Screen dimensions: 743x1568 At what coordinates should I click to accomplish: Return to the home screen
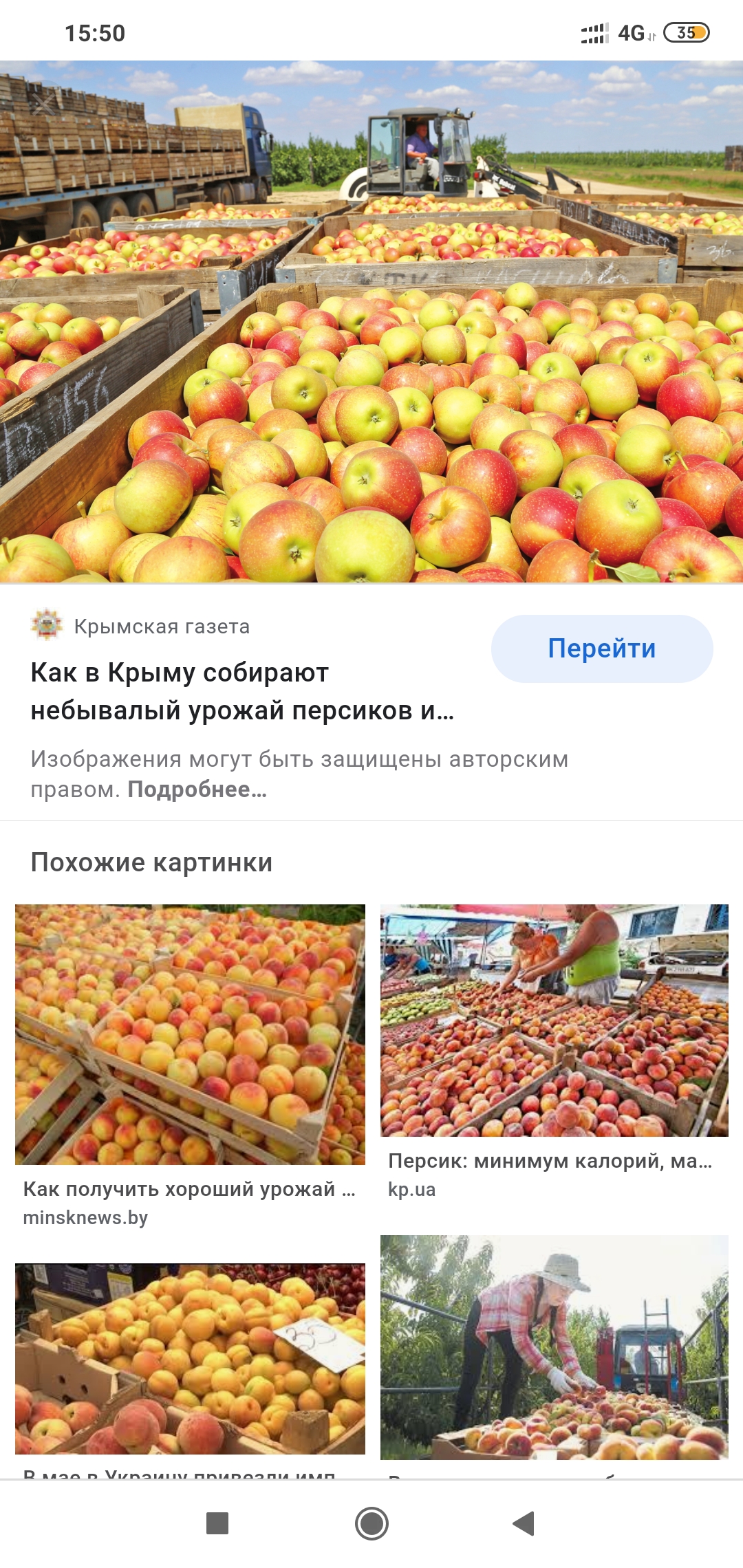(x=371, y=1523)
